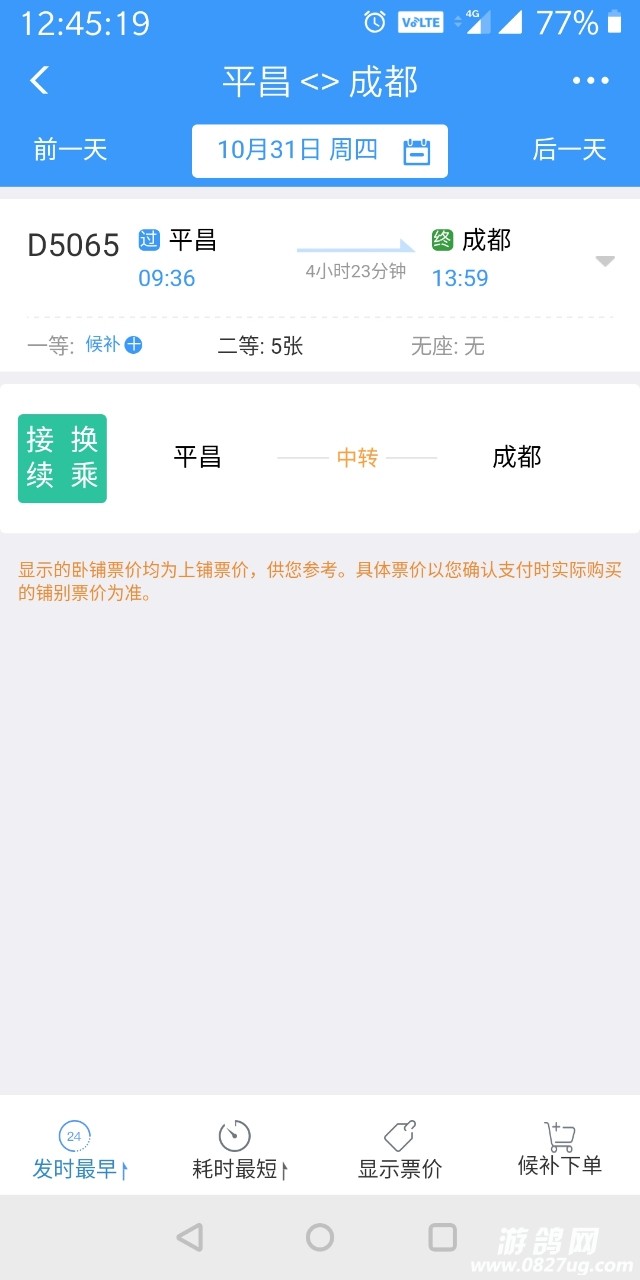The width and height of the screenshot is (640, 1280).
Task: Open 候补下单 waitlist order
Action: (x=560, y=1150)
